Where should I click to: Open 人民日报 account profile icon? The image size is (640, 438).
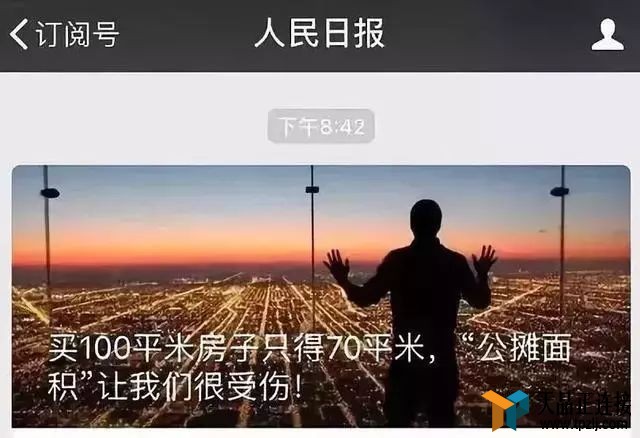coord(607,35)
